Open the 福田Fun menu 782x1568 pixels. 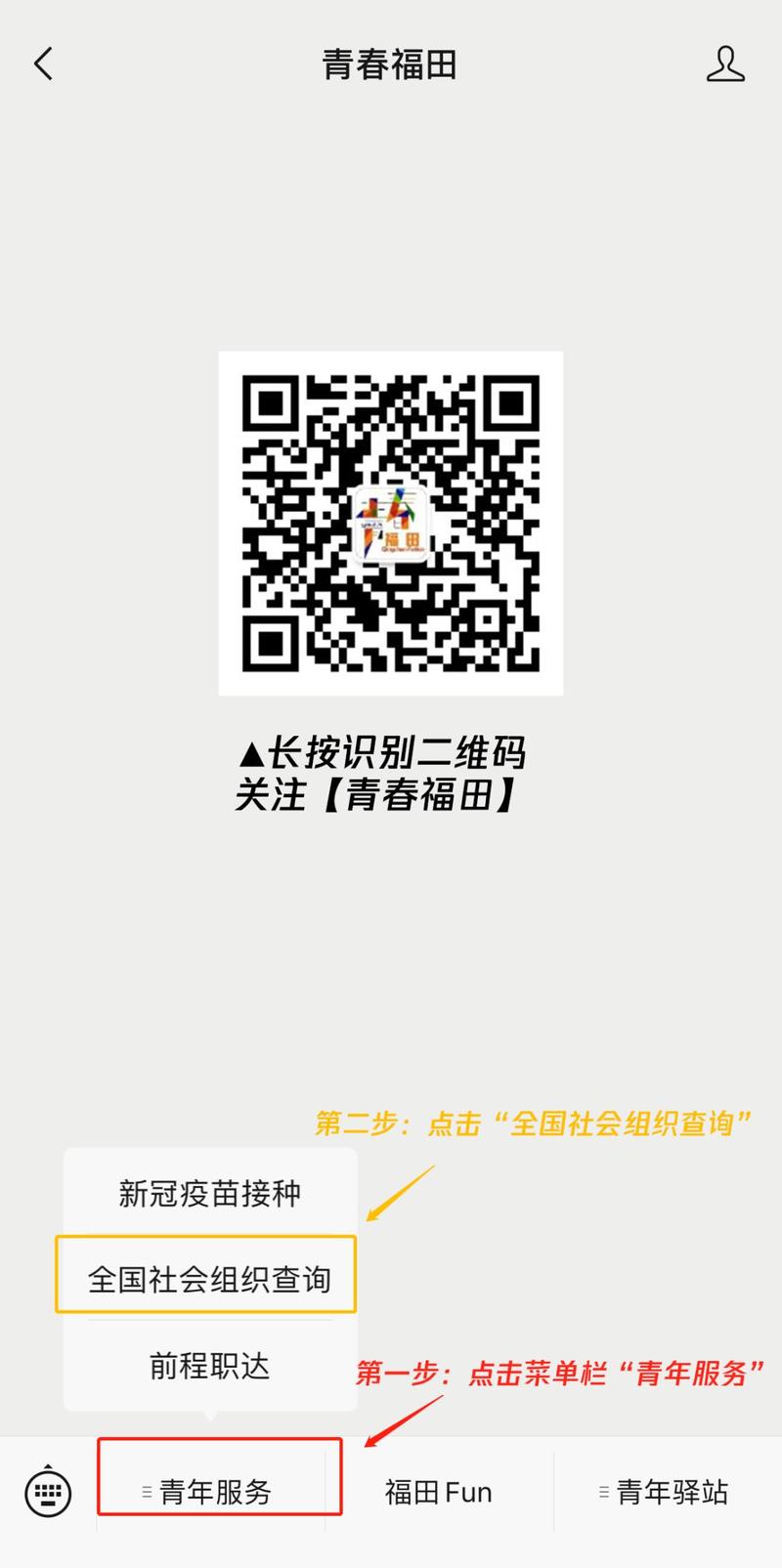(x=439, y=1492)
